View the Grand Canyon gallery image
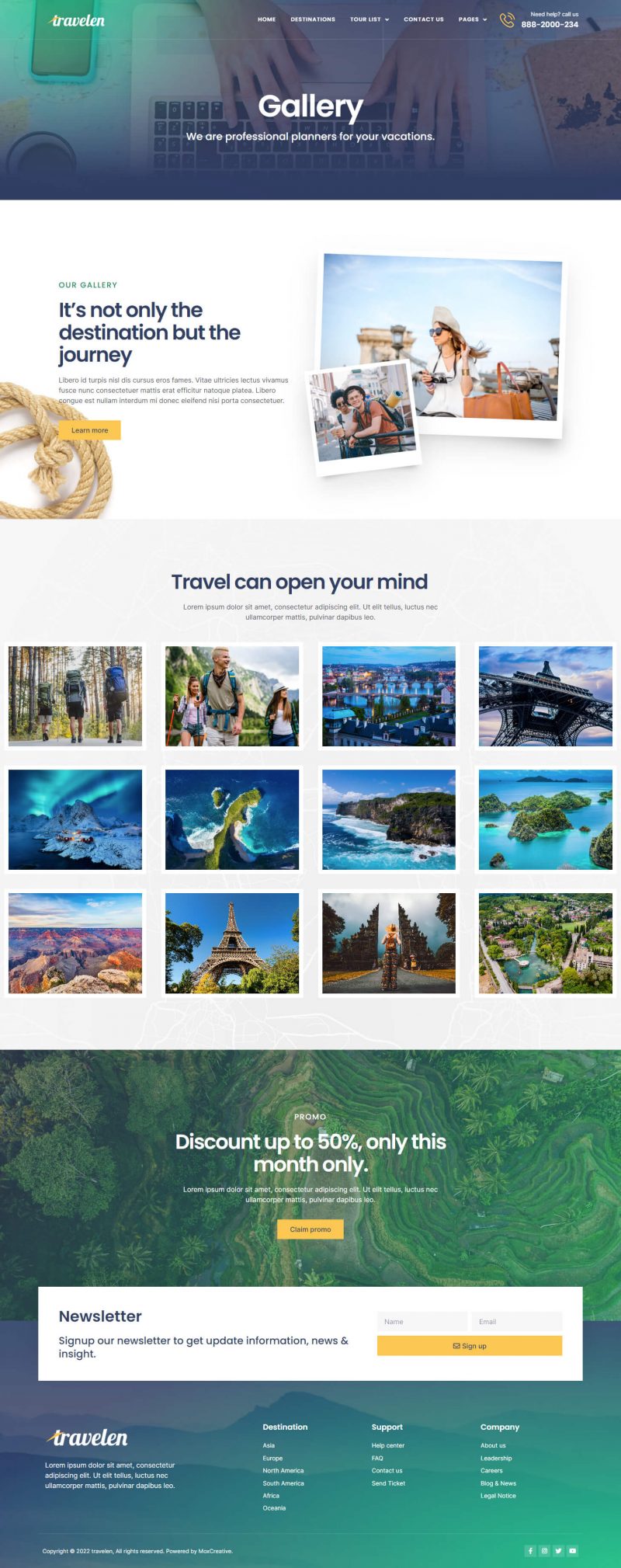The height and width of the screenshot is (1568, 621). coord(75,943)
